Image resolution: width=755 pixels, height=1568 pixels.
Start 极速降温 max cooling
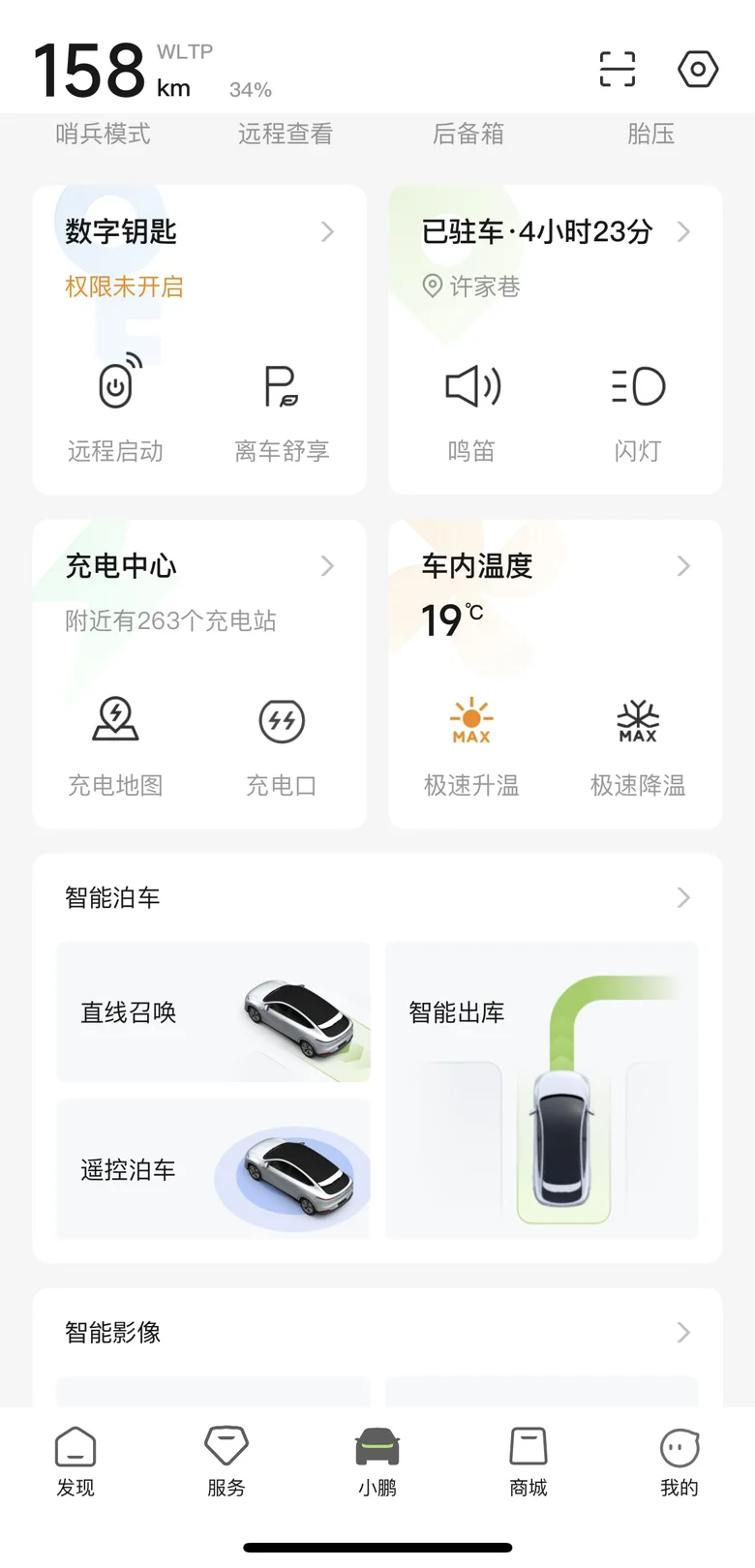coord(638,741)
